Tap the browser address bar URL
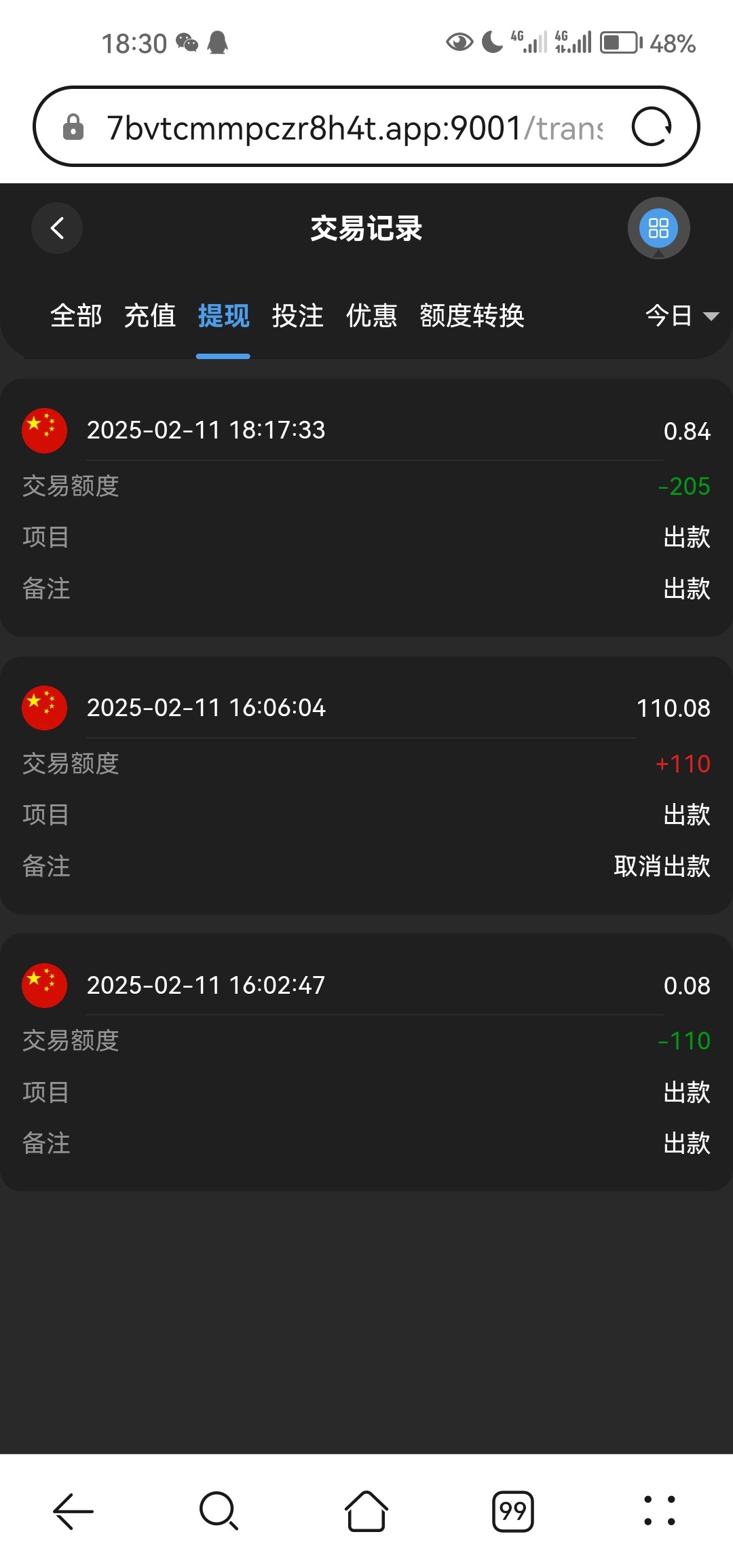 [x=353, y=127]
